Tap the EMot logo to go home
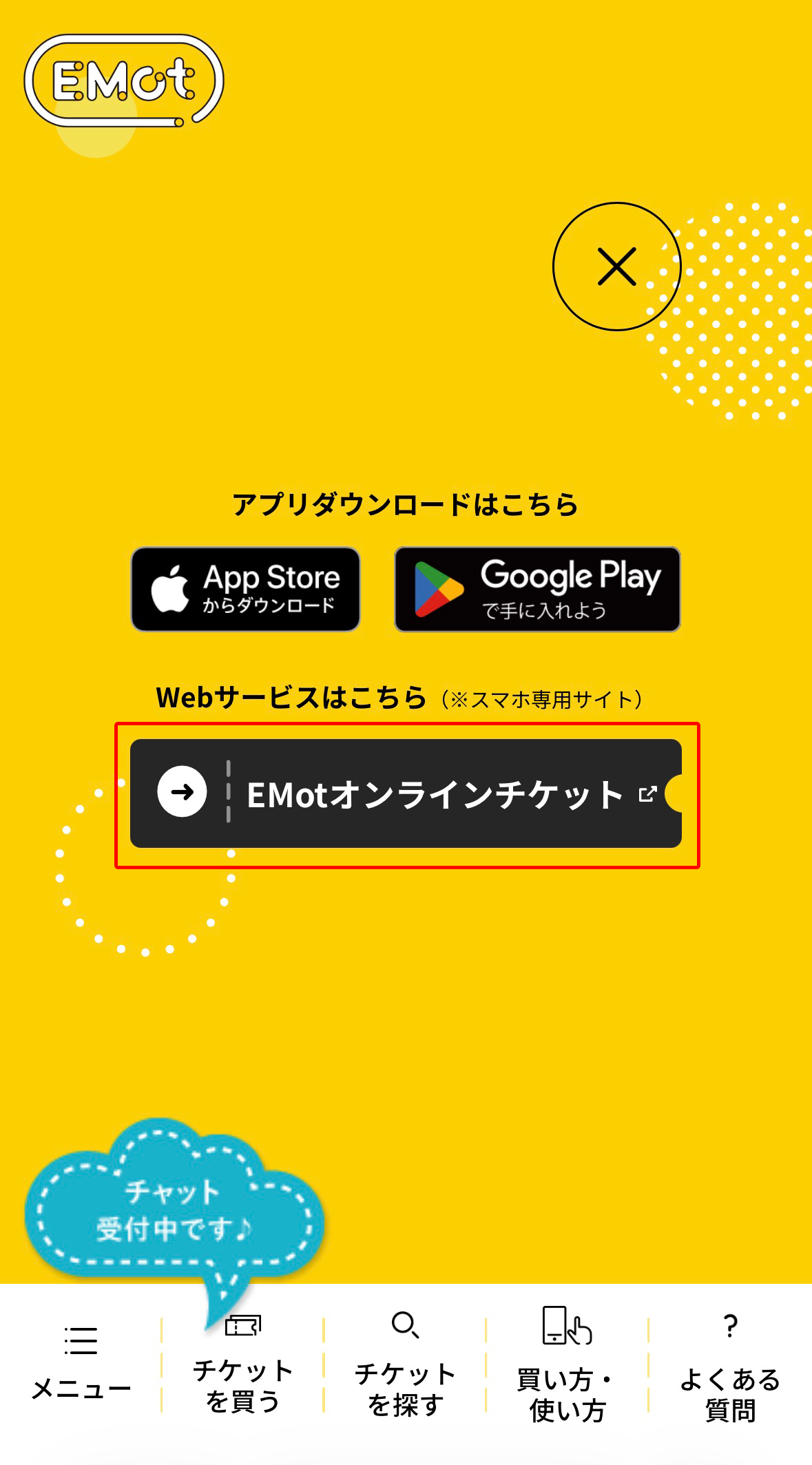 click(x=124, y=81)
